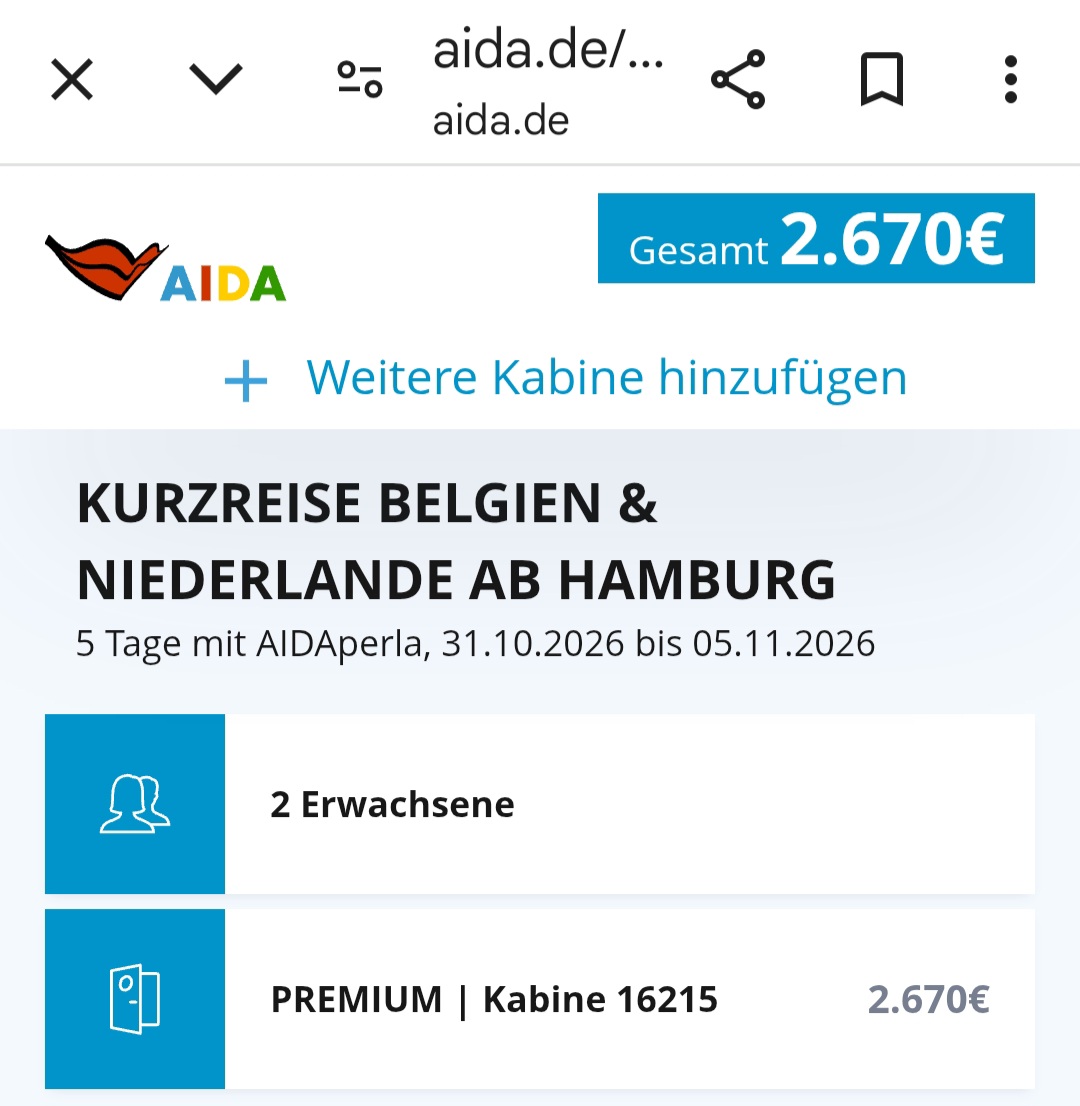Screen dimensions: 1080x1106
Task: Open the browser overflow menu
Action: click(1010, 80)
